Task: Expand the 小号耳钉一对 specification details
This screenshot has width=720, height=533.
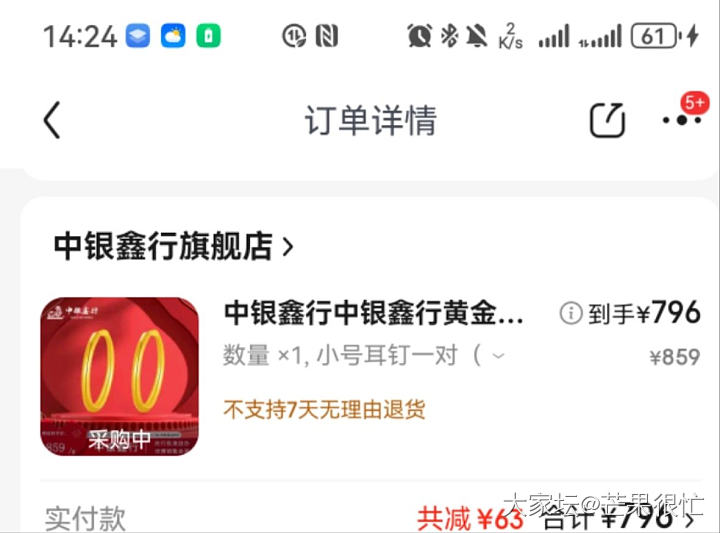Action: [x=498, y=356]
